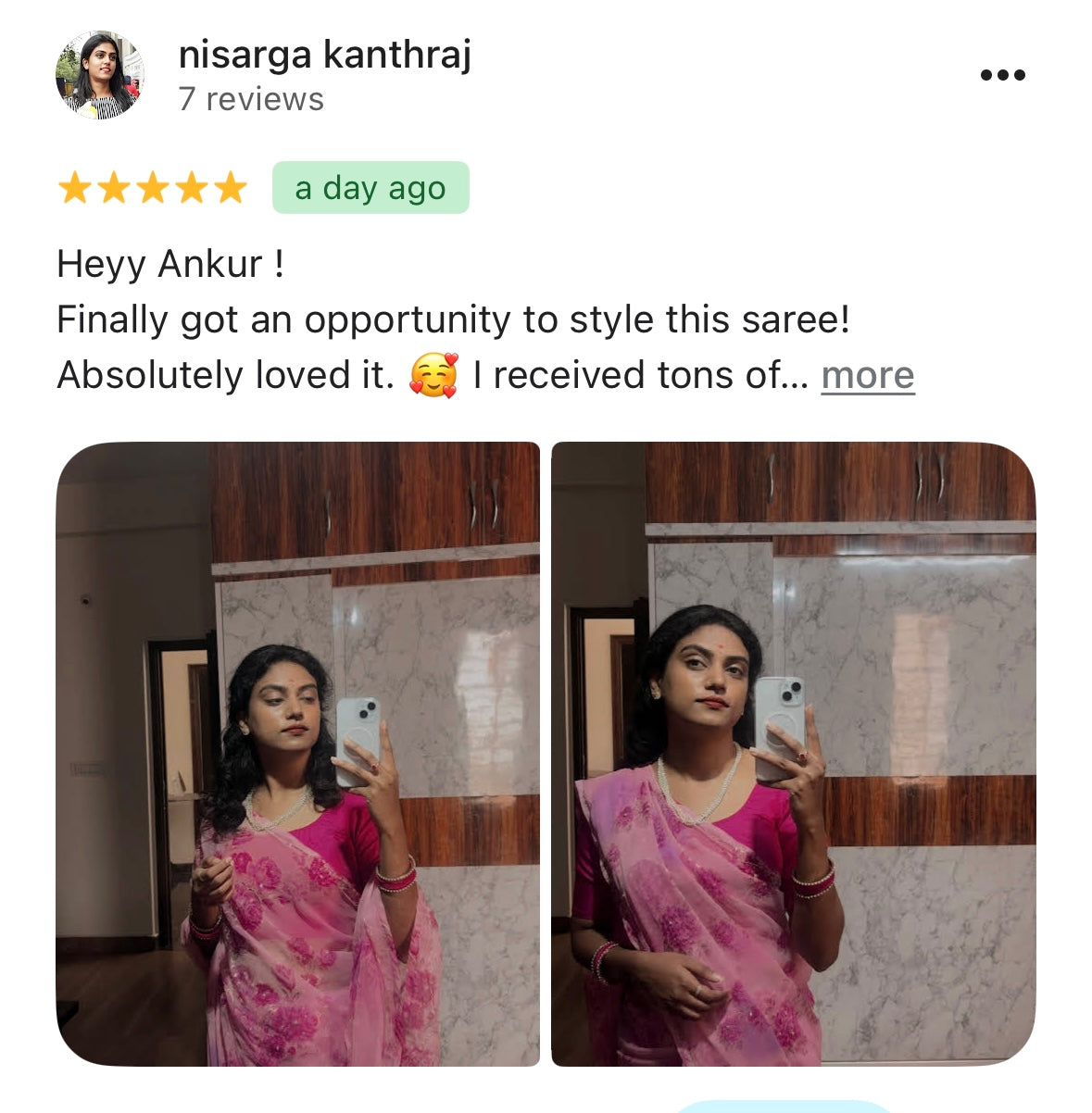Open nisarga kanthraj's profile picture
This screenshot has width=1092, height=1113.
(99, 75)
